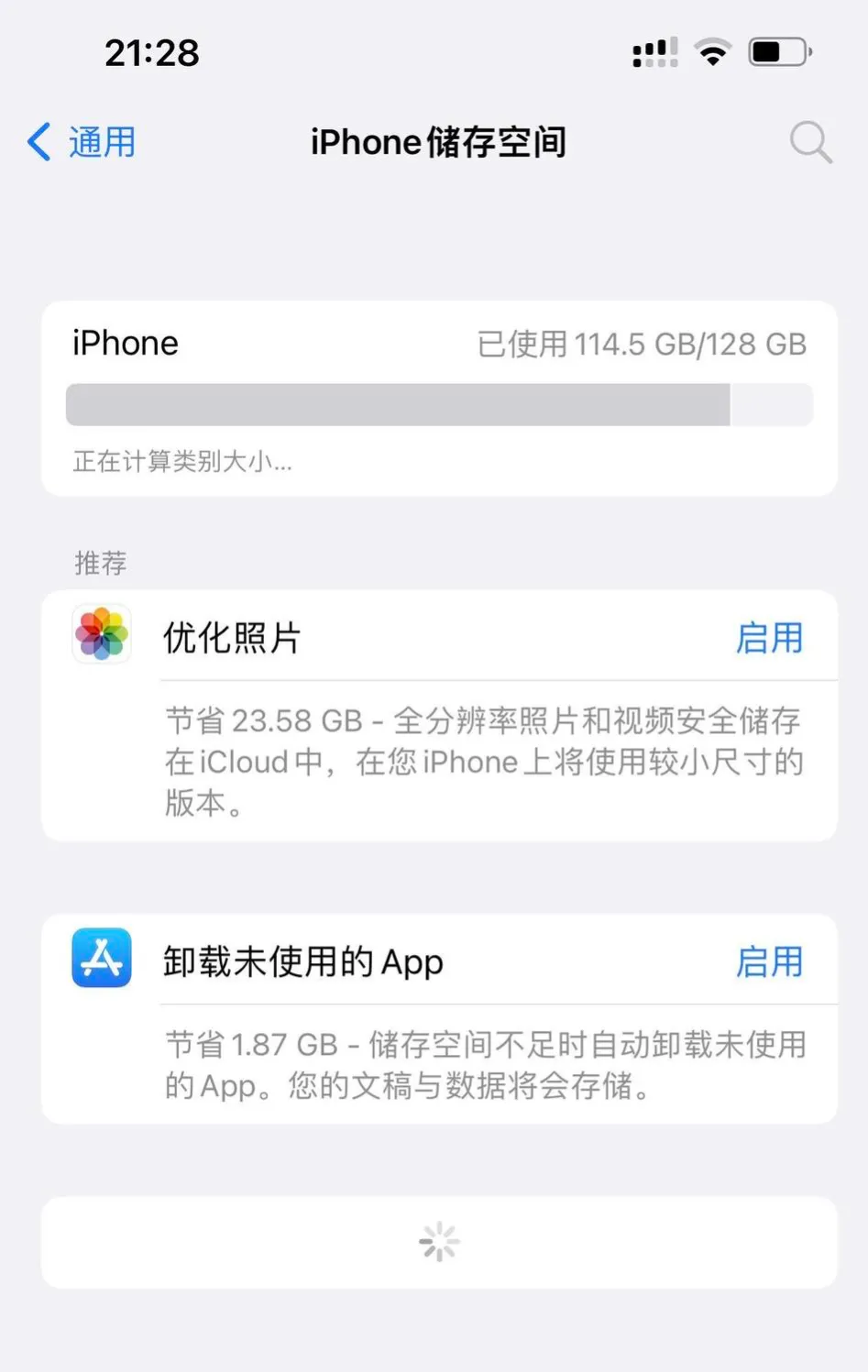Expand the iPhone storage details card
The image size is (868, 1372).
(439, 399)
